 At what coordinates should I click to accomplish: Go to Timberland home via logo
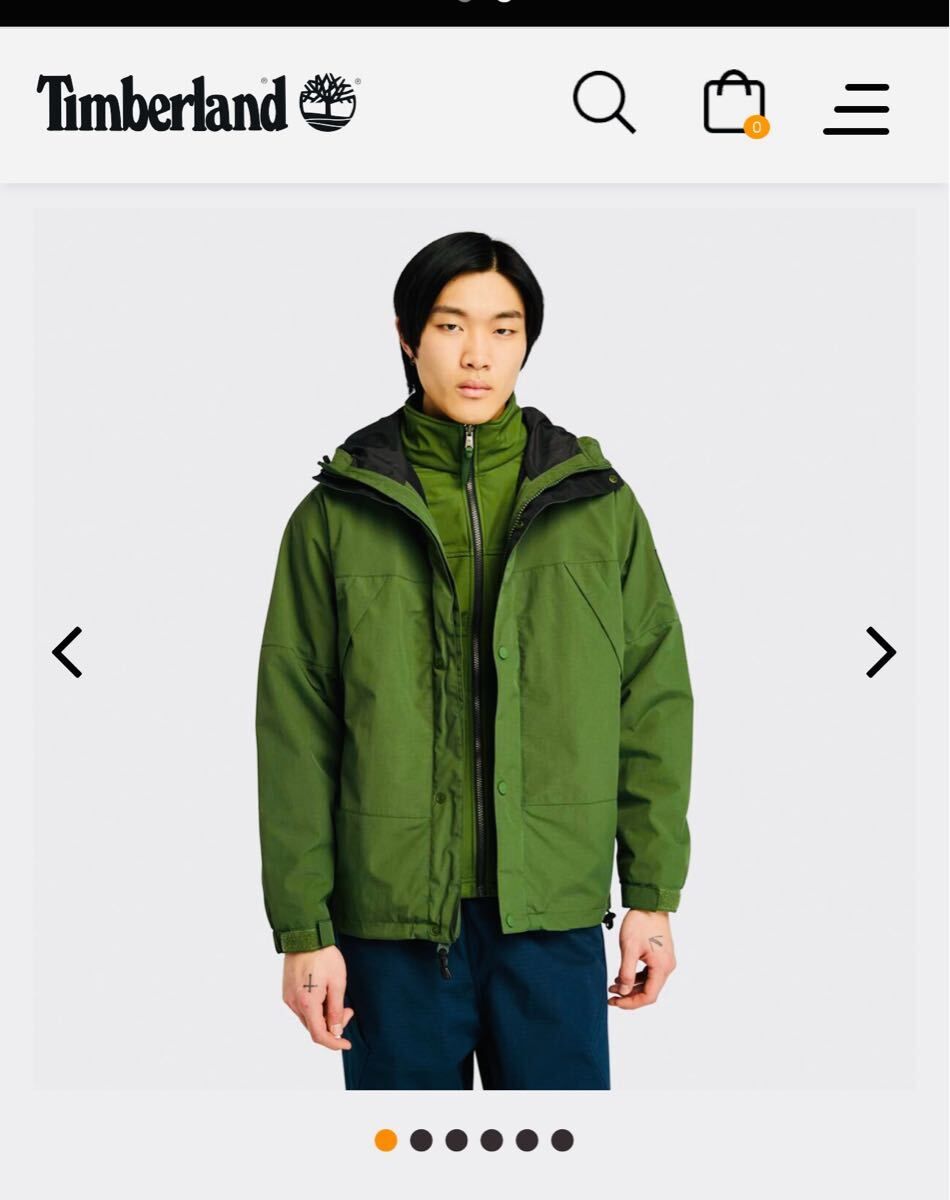(x=198, y=103)
